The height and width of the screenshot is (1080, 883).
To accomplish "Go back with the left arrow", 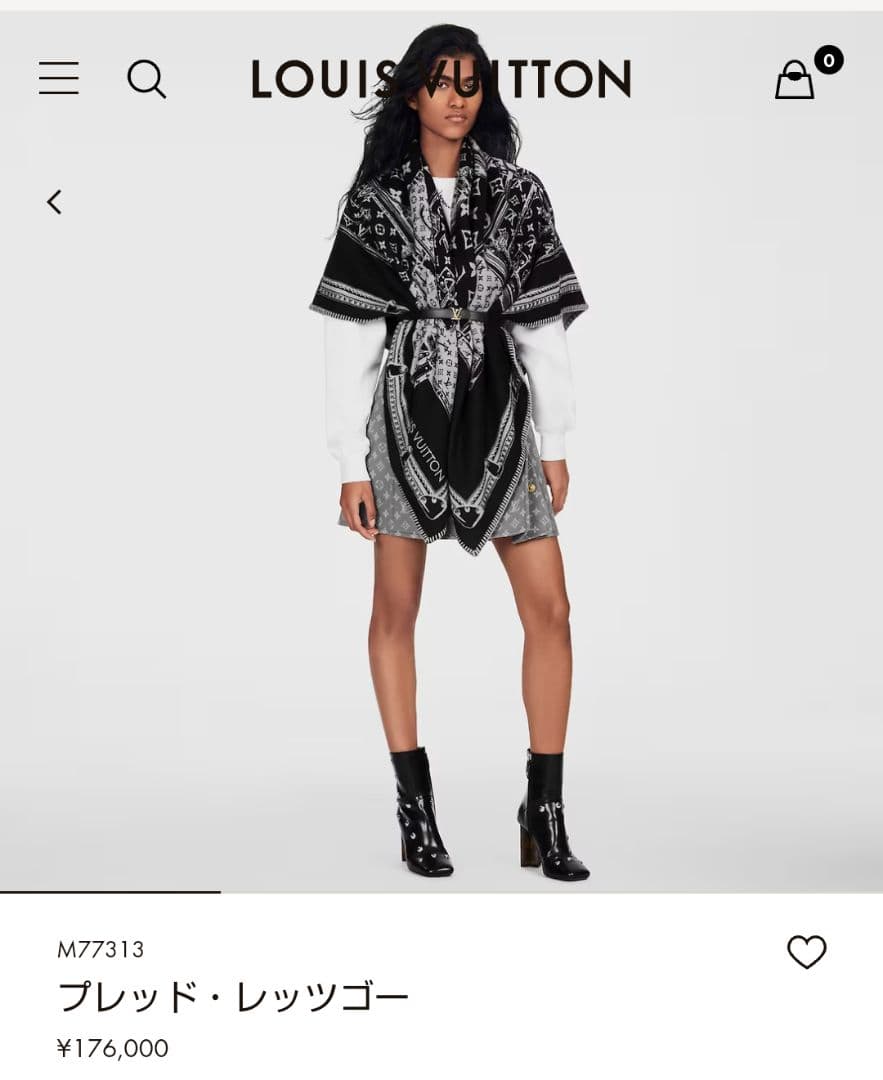I will (x=54, y=202).
